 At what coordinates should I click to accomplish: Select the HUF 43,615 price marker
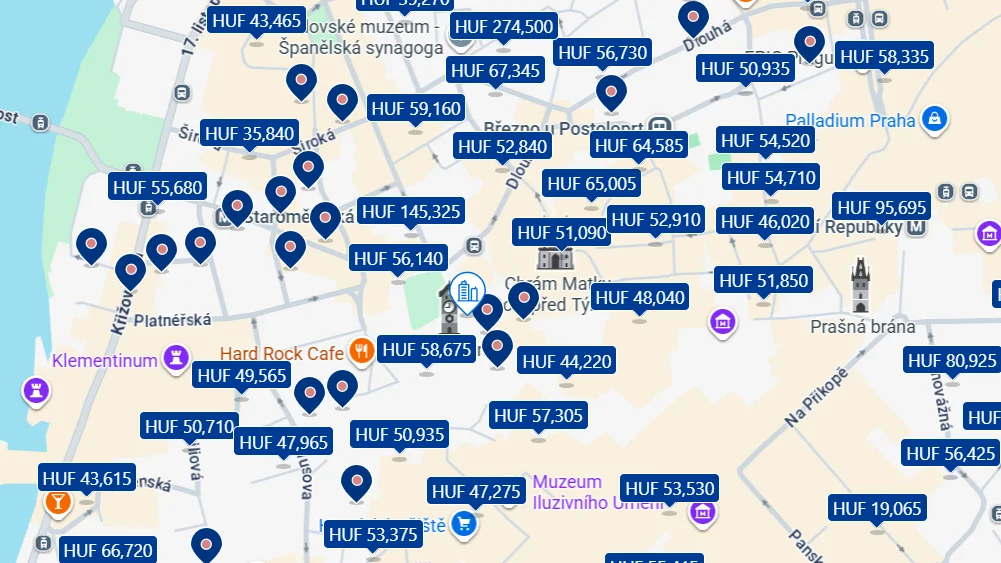tap(87, 479)
